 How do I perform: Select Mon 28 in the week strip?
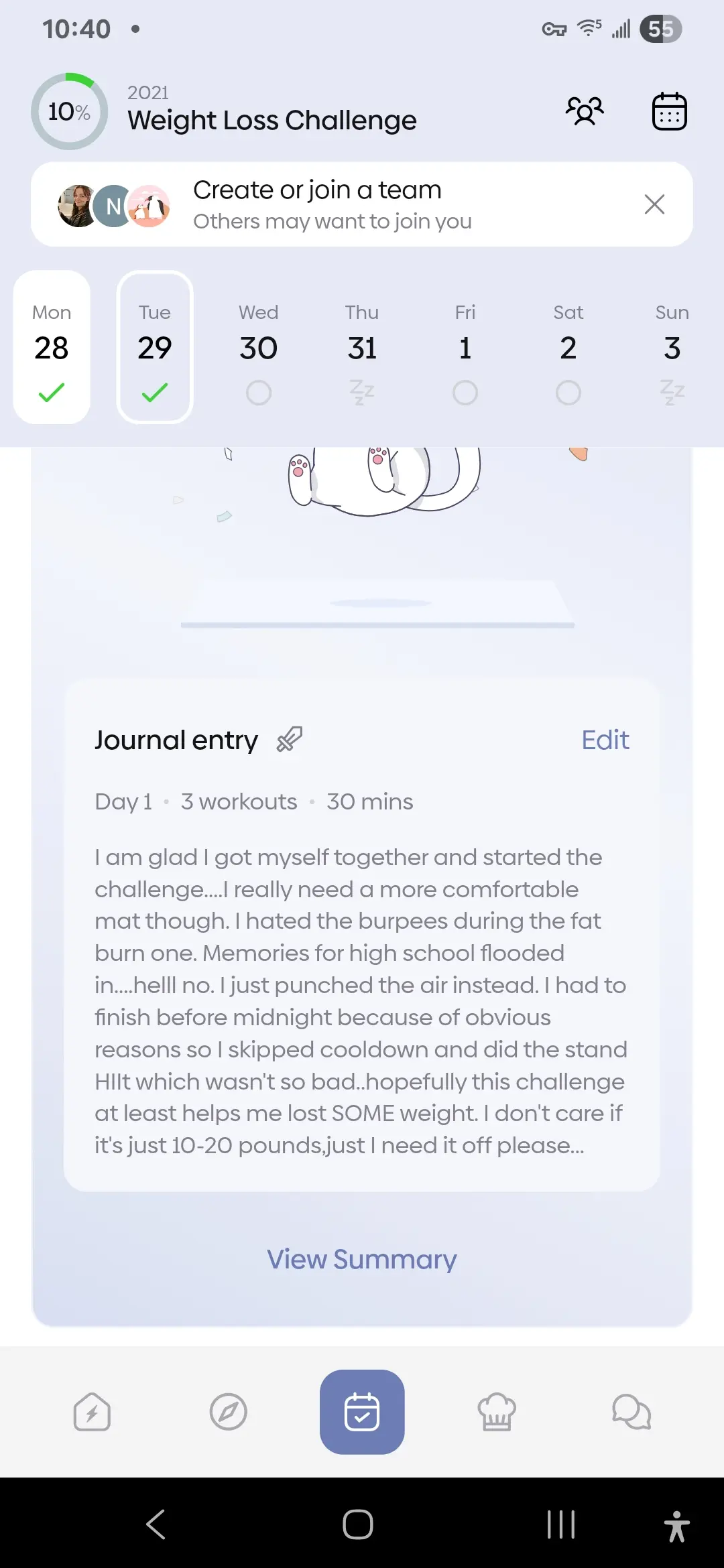[52, 347]
